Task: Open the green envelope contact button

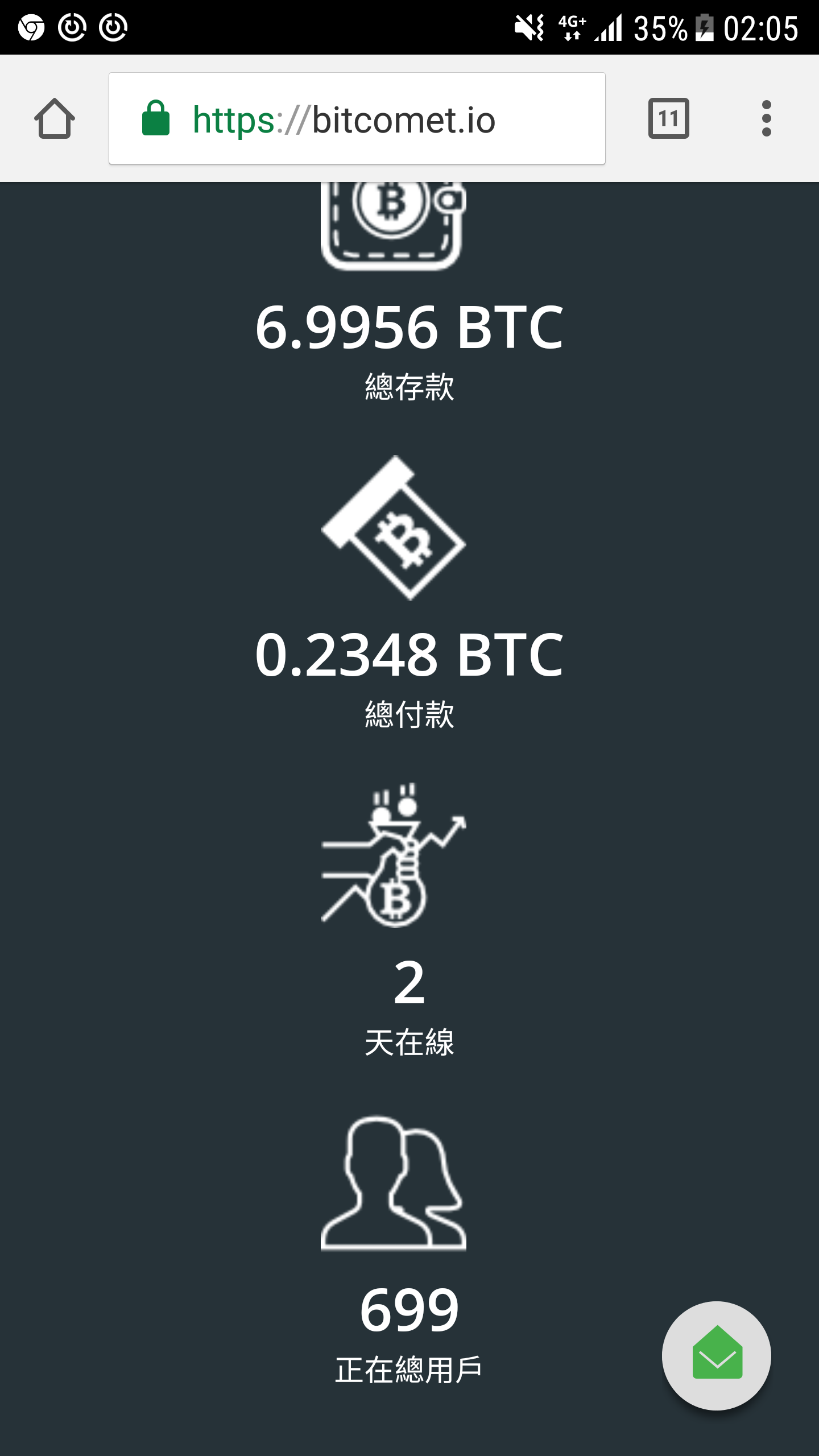Action: click(x=717, y=1356)
